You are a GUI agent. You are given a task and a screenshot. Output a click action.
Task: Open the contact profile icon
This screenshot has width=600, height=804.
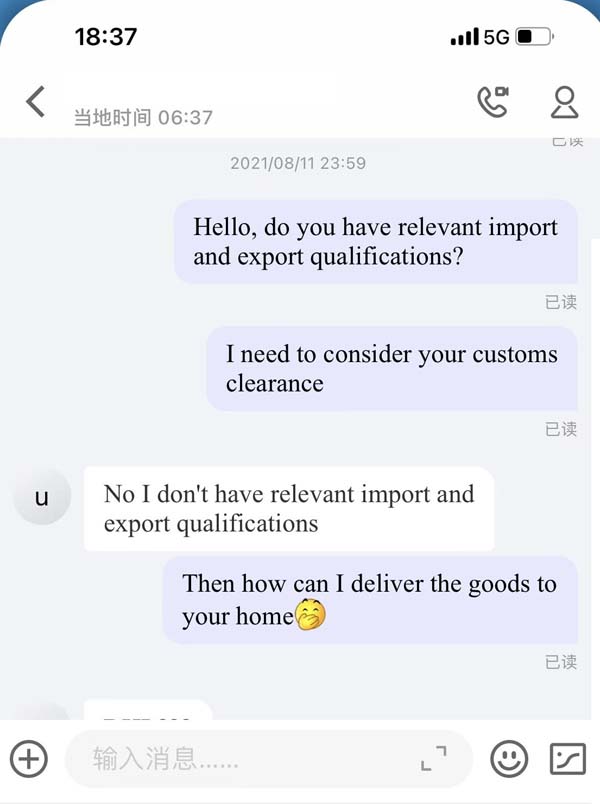565,101
